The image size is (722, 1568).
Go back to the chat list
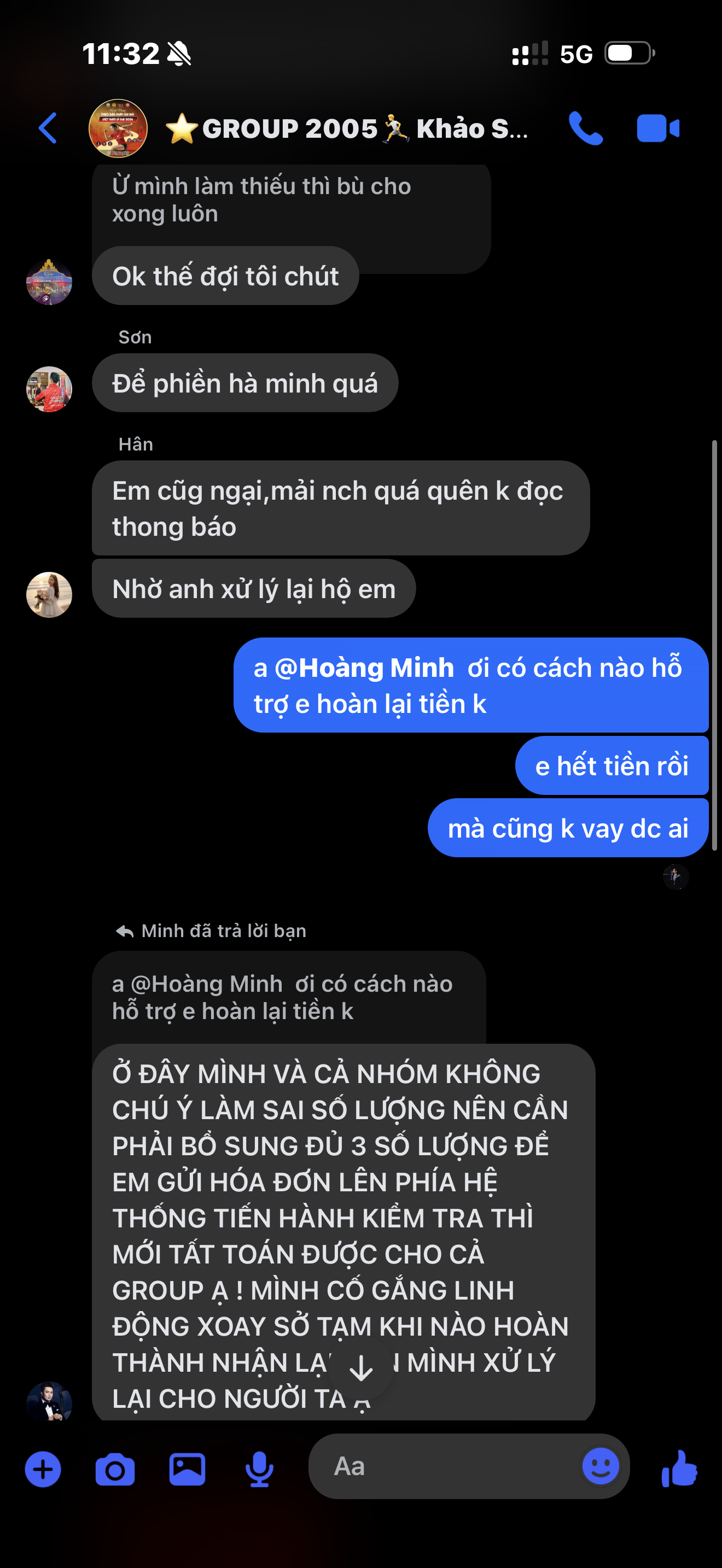tap(48, 128)
